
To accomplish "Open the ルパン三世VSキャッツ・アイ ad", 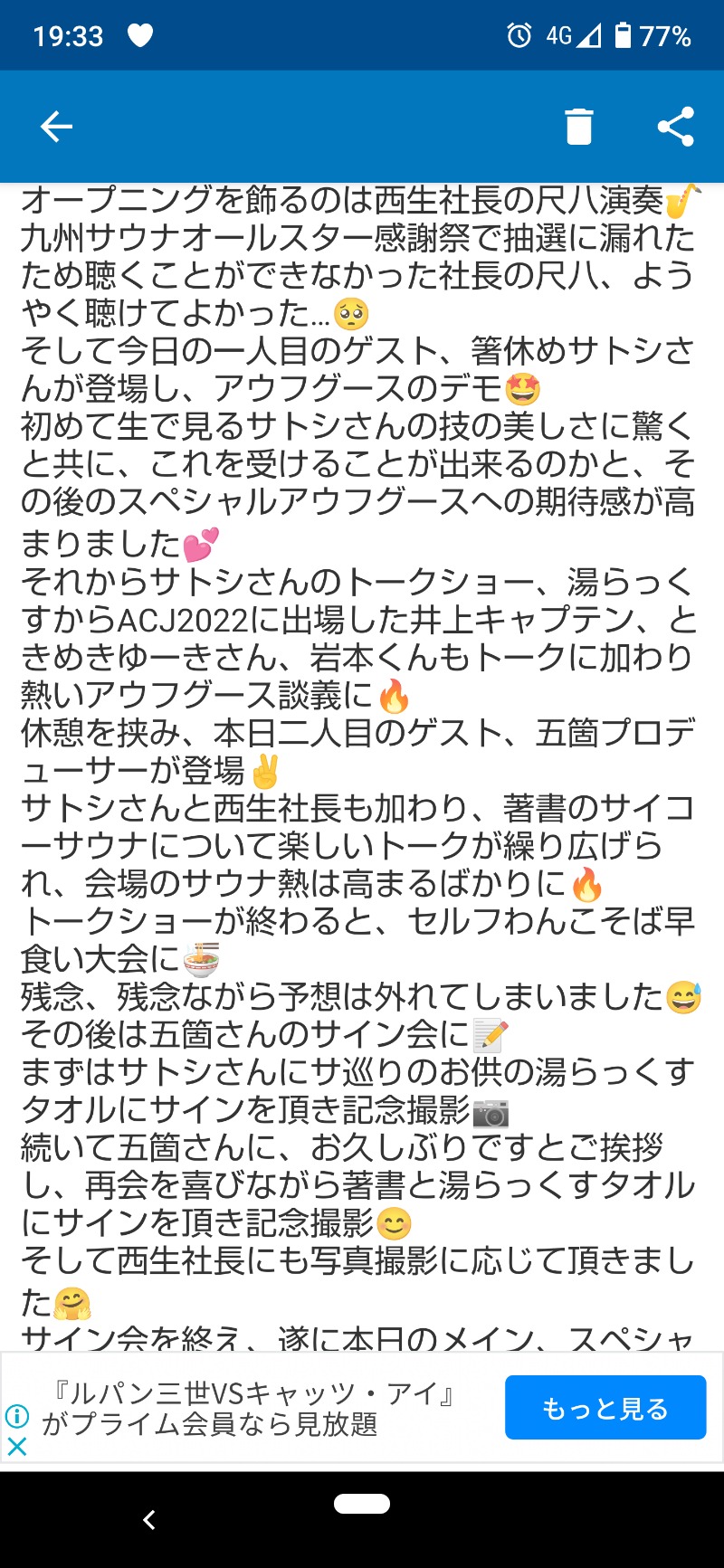I will coord(253,1408).
